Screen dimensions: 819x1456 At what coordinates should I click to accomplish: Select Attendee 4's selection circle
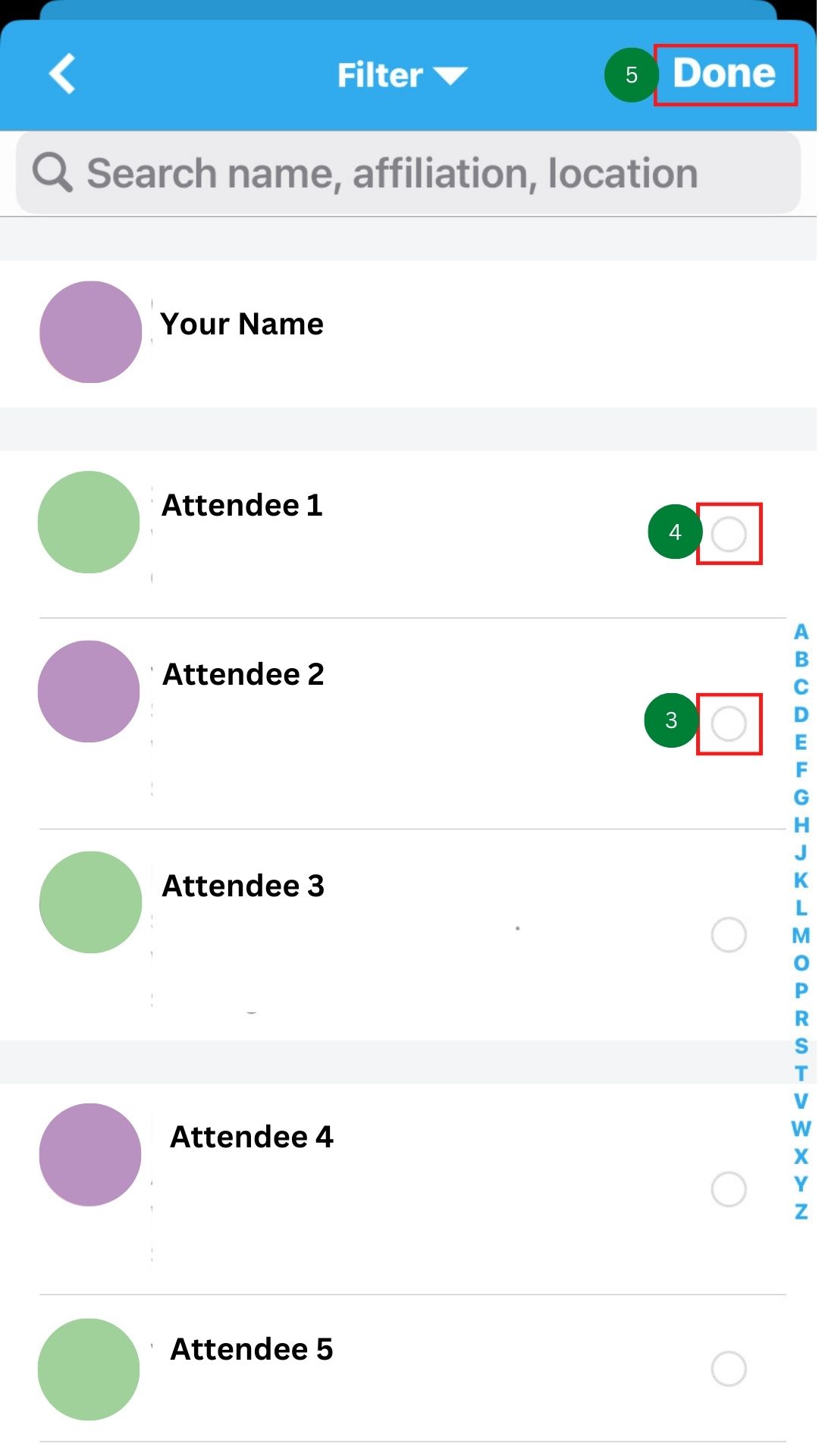(x=729, y=1189)
